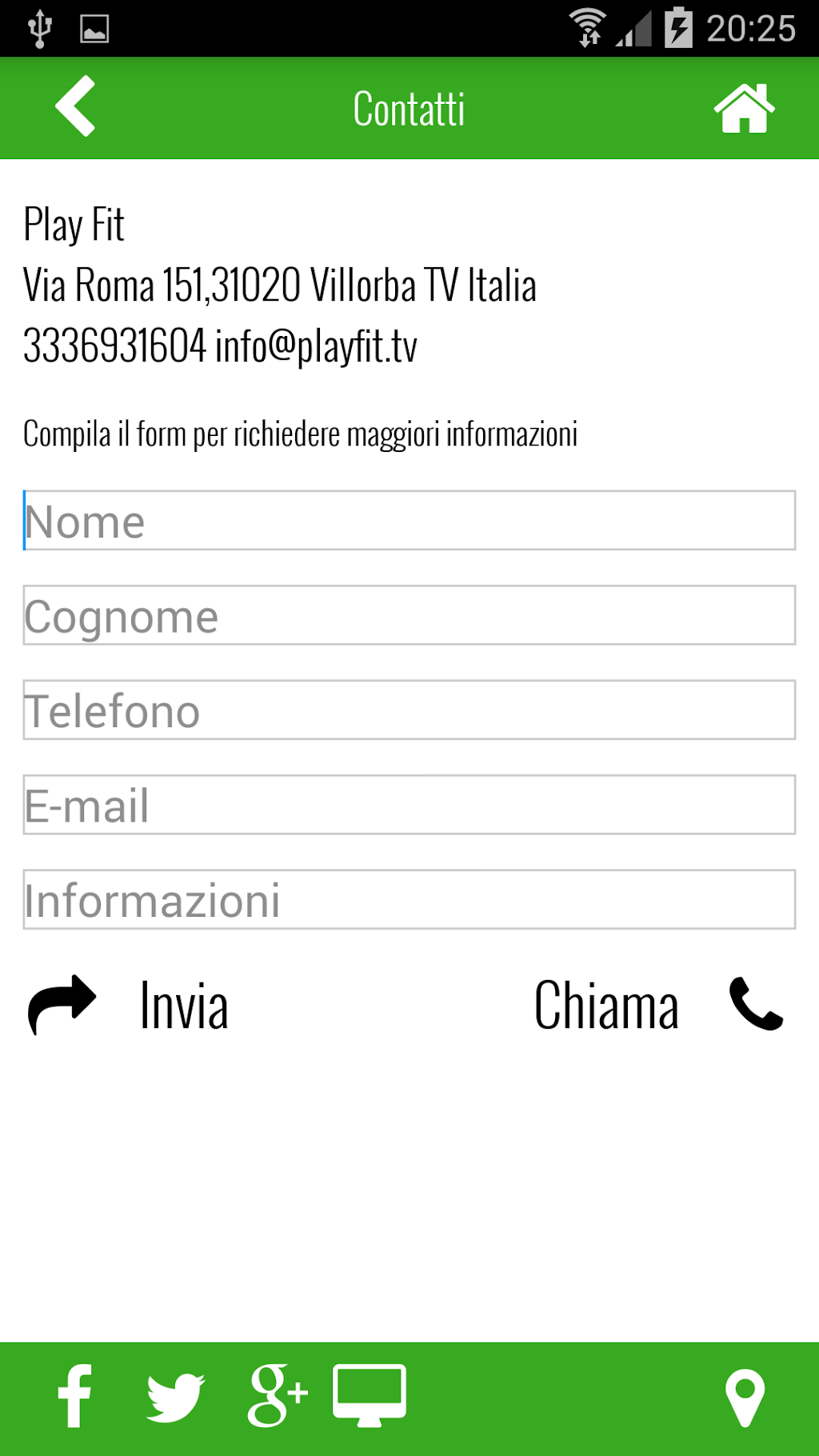Call the gym via Chiama

point(657,1006)
